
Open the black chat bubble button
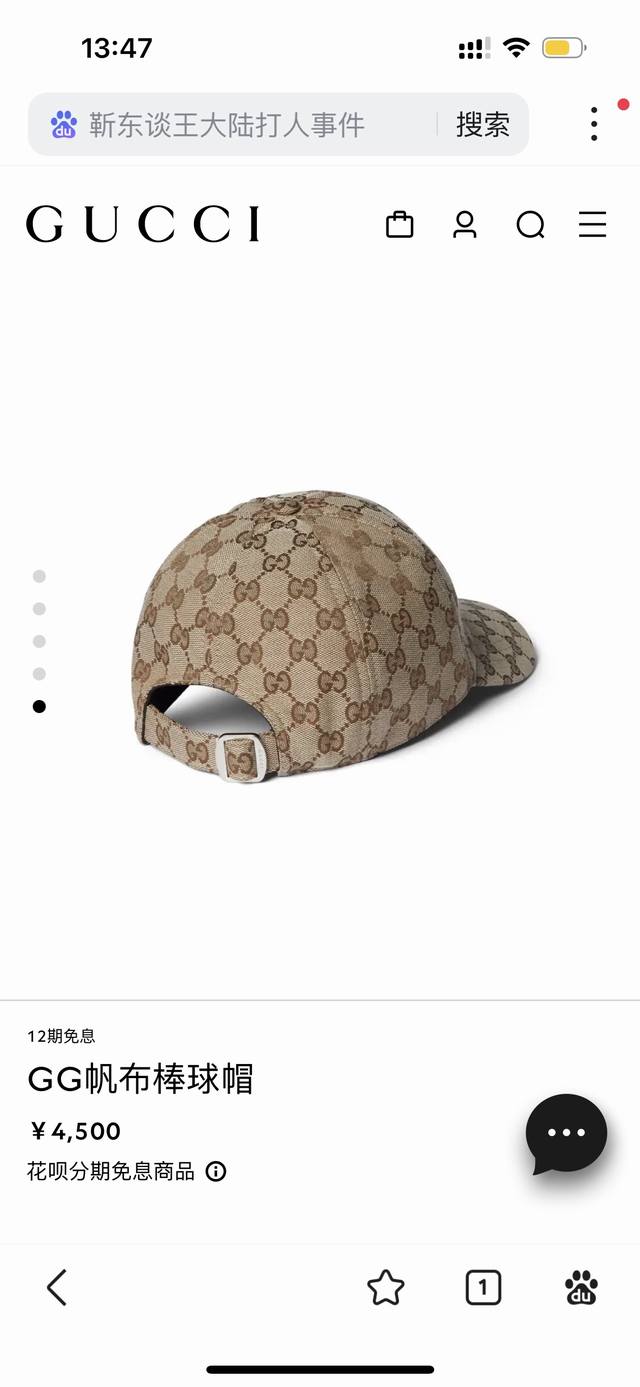[x=566, y=1134]
